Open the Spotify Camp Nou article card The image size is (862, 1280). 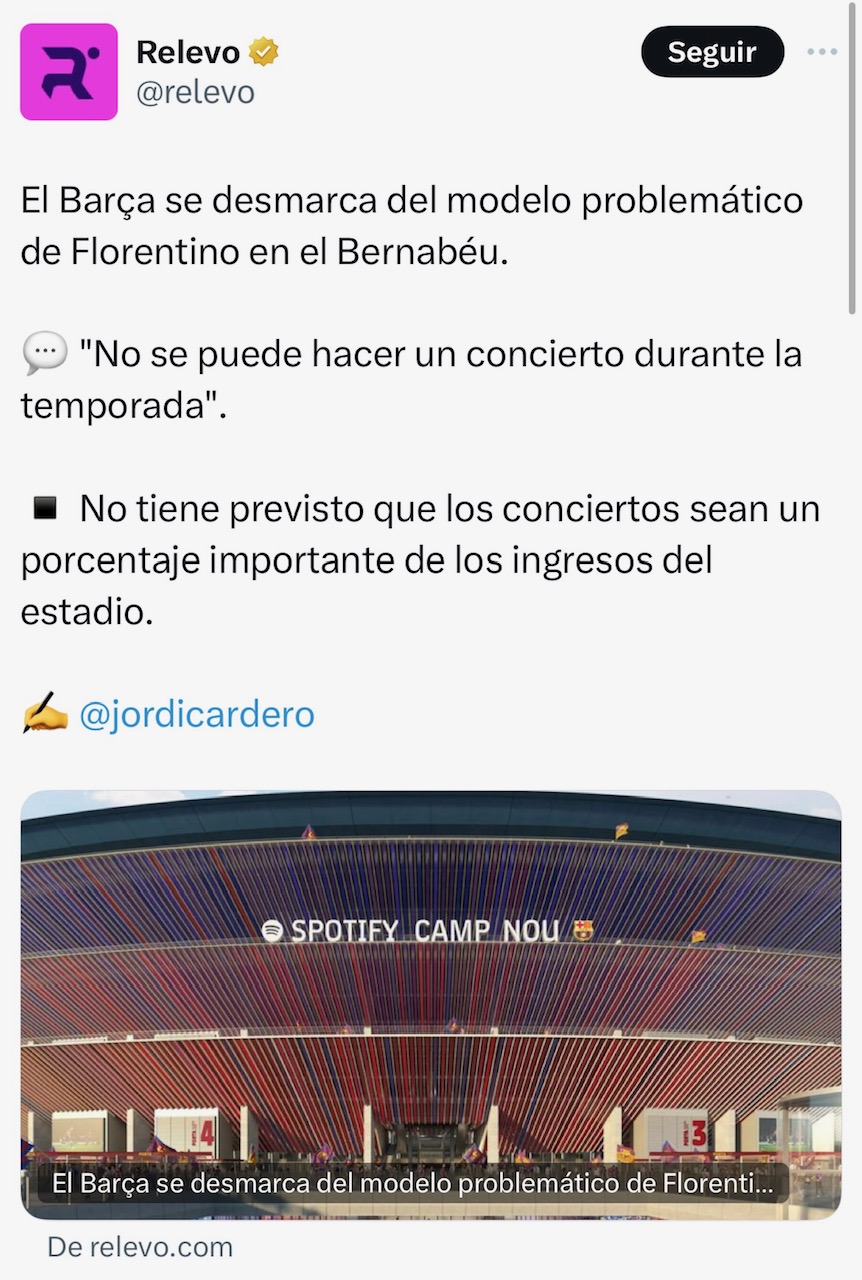click(x=430, y=1000)
